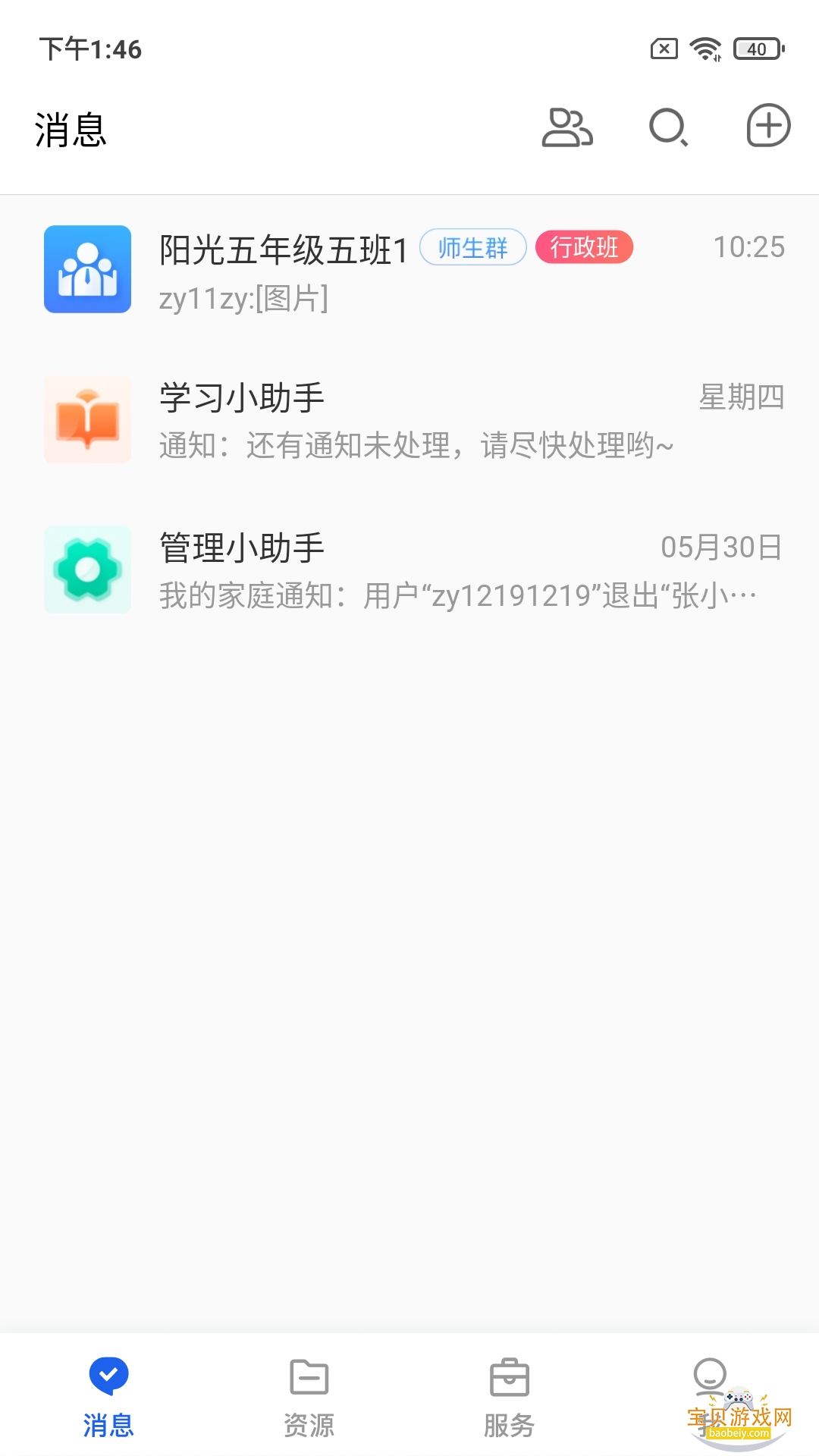Tap the plus icon to add a chat
This screenshot has height=1456, width=819.
[766, 127]
